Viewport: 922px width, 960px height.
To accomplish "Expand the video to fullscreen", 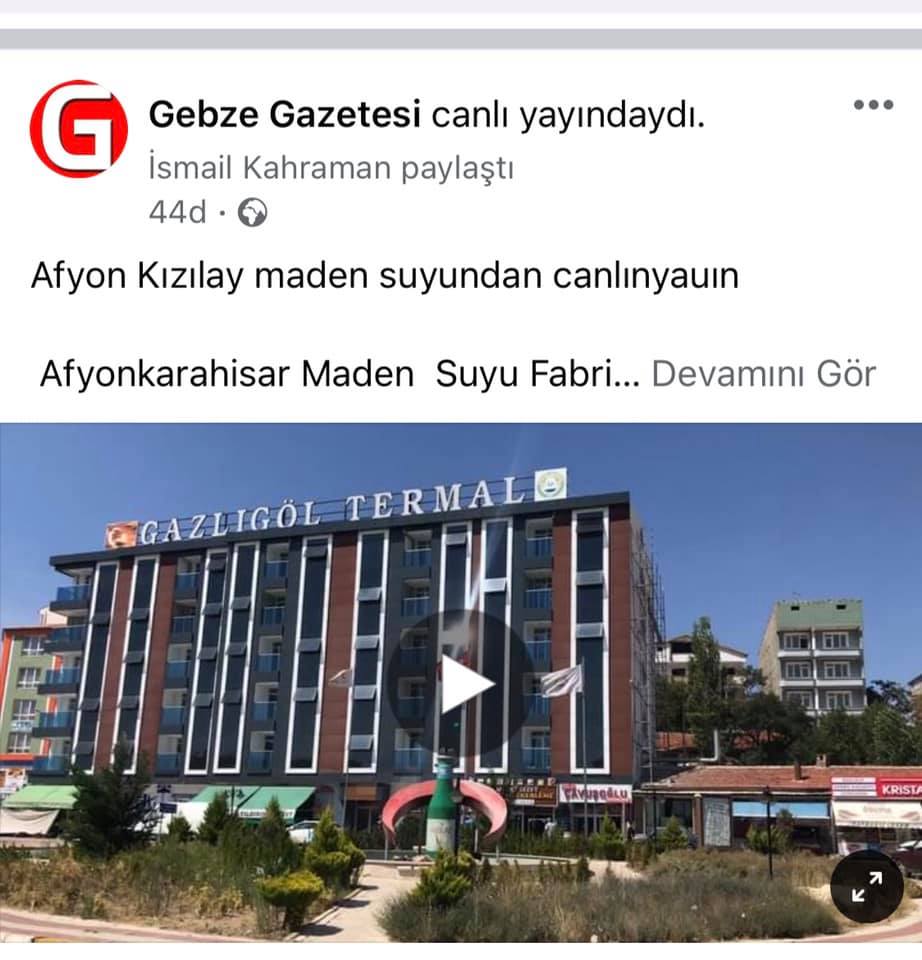I will coord(866,886).
